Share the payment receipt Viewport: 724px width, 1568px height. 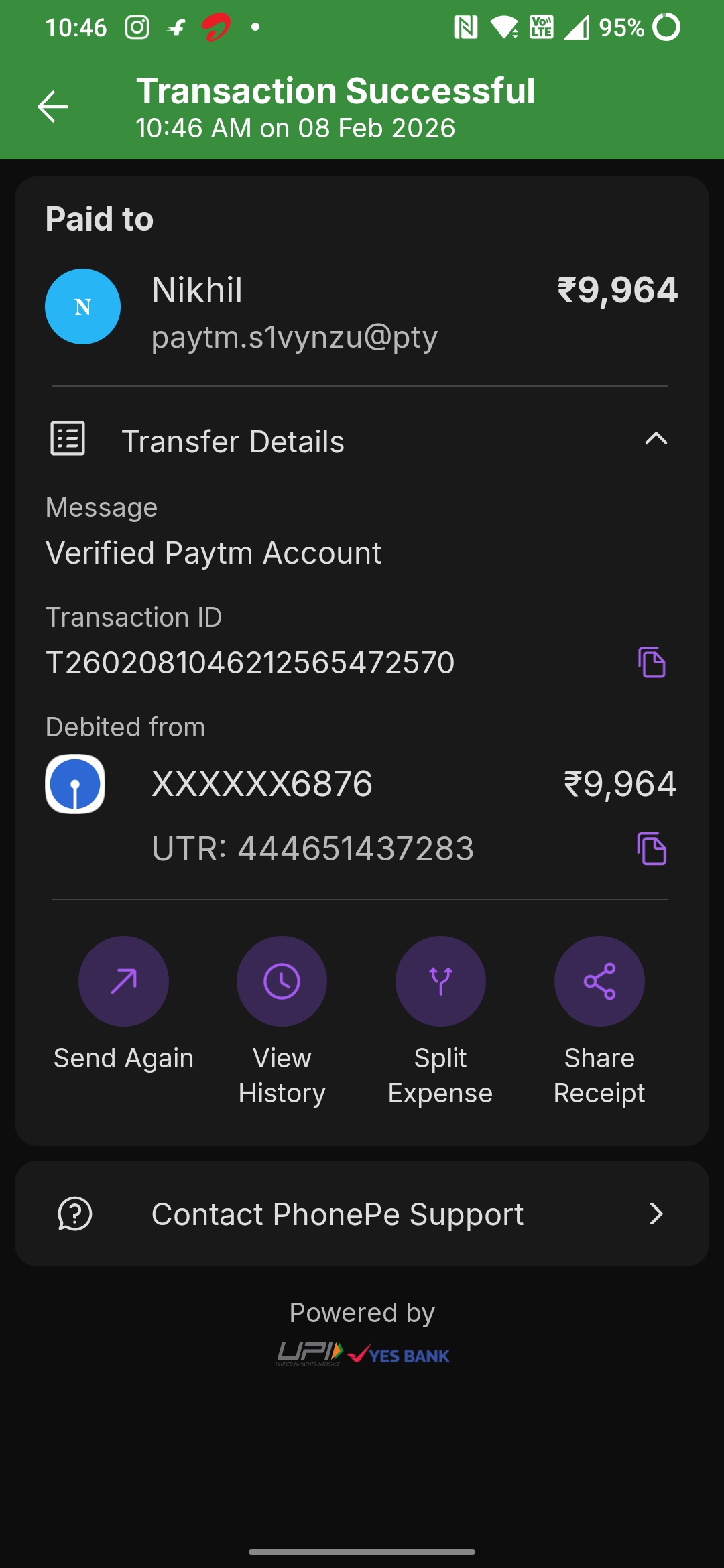599,982
